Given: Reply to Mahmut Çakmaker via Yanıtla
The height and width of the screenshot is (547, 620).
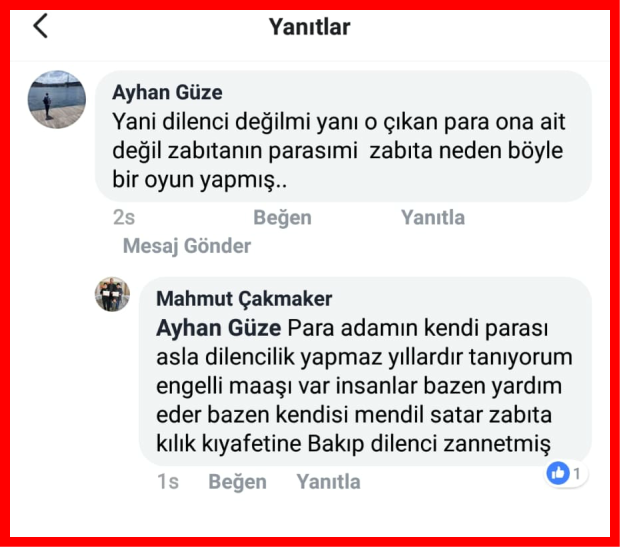Looking at the screenshot, I should point(328,482).
